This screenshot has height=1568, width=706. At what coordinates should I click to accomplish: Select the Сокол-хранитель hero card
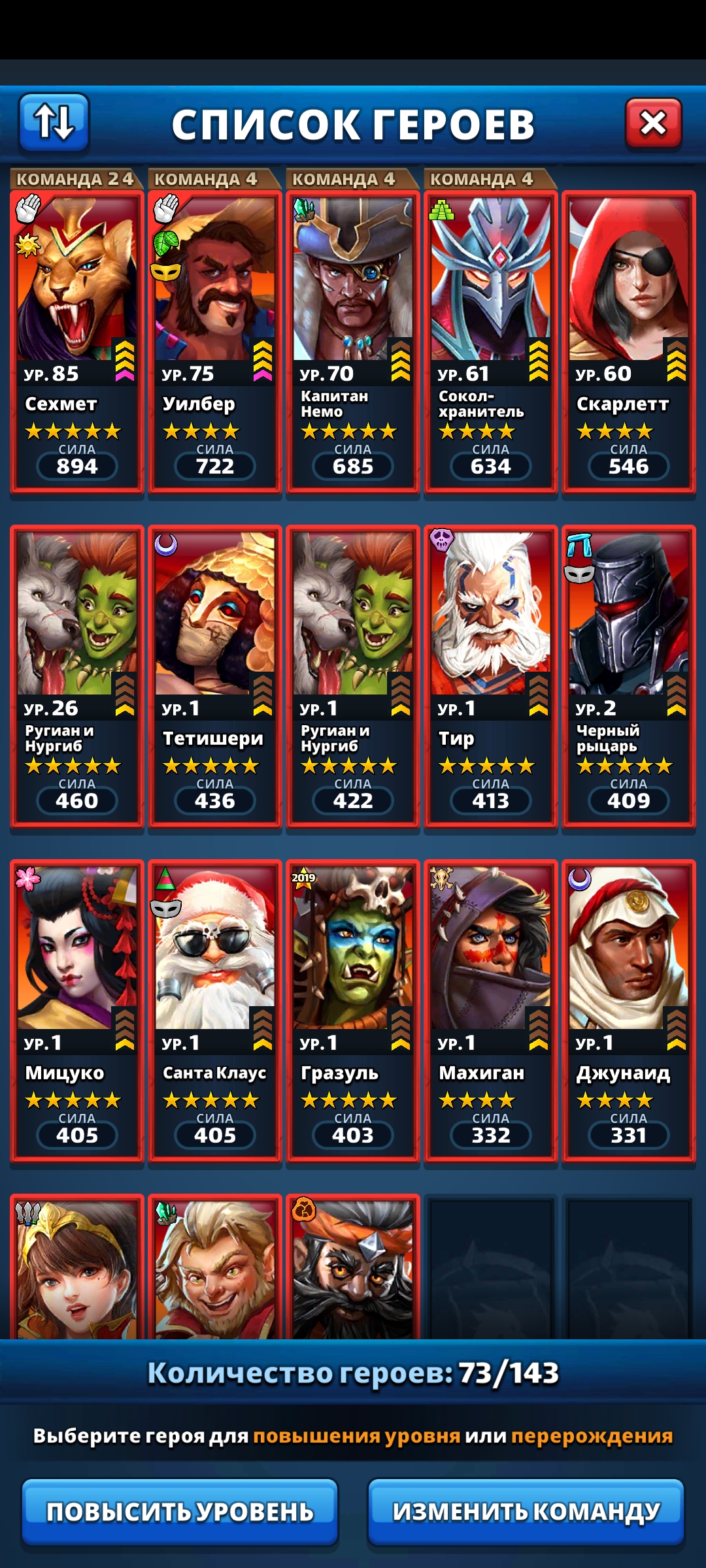(490, 340)
